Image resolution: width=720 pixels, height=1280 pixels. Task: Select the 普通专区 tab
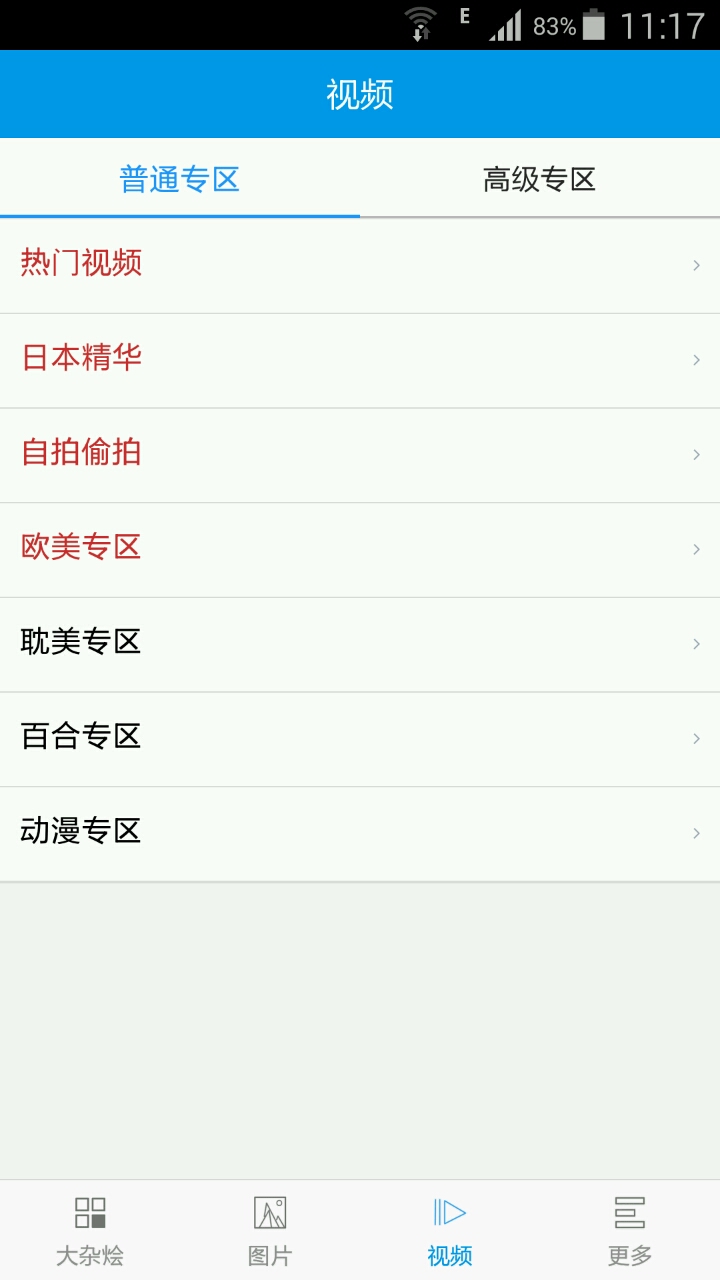point(180,179)
